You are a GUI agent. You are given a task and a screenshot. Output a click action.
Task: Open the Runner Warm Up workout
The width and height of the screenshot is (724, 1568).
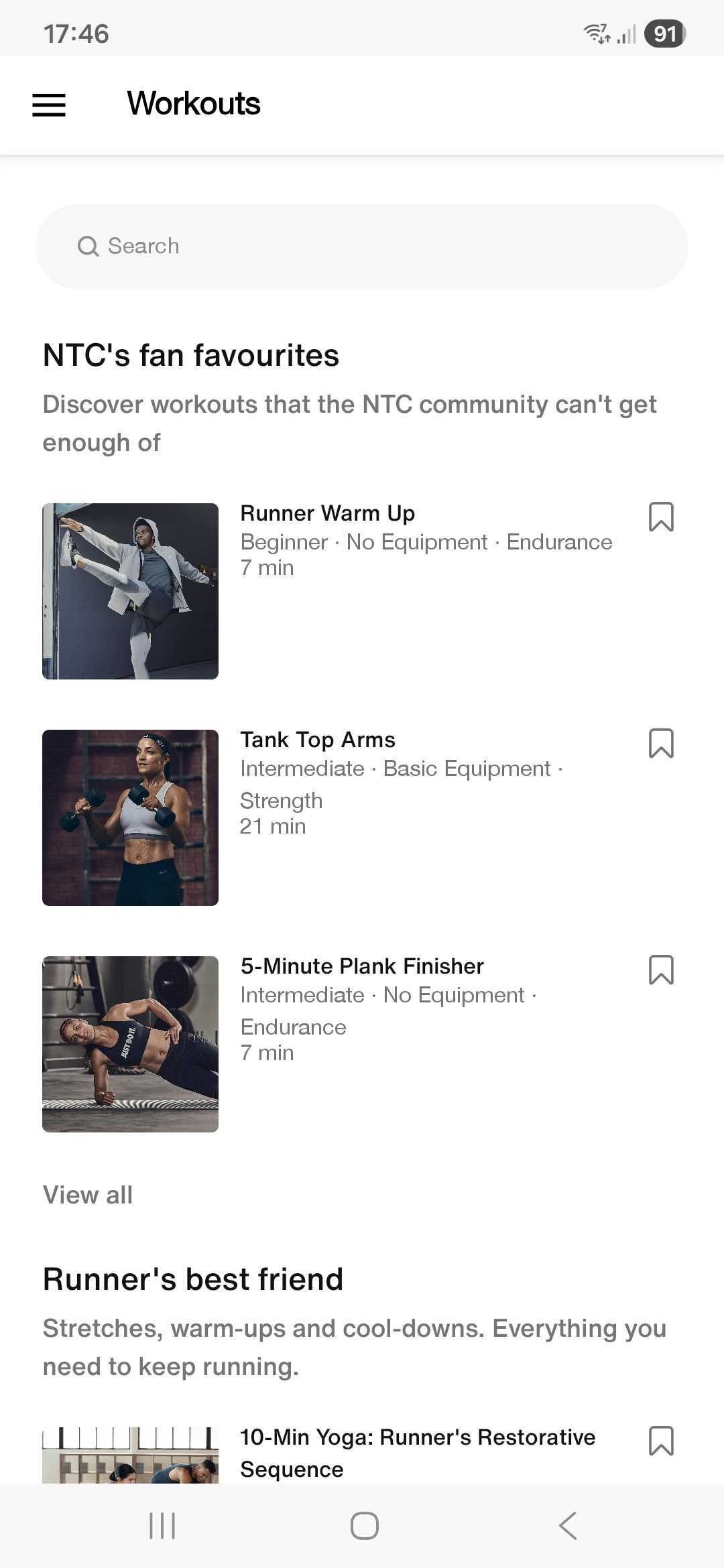[x=328, y=513]
